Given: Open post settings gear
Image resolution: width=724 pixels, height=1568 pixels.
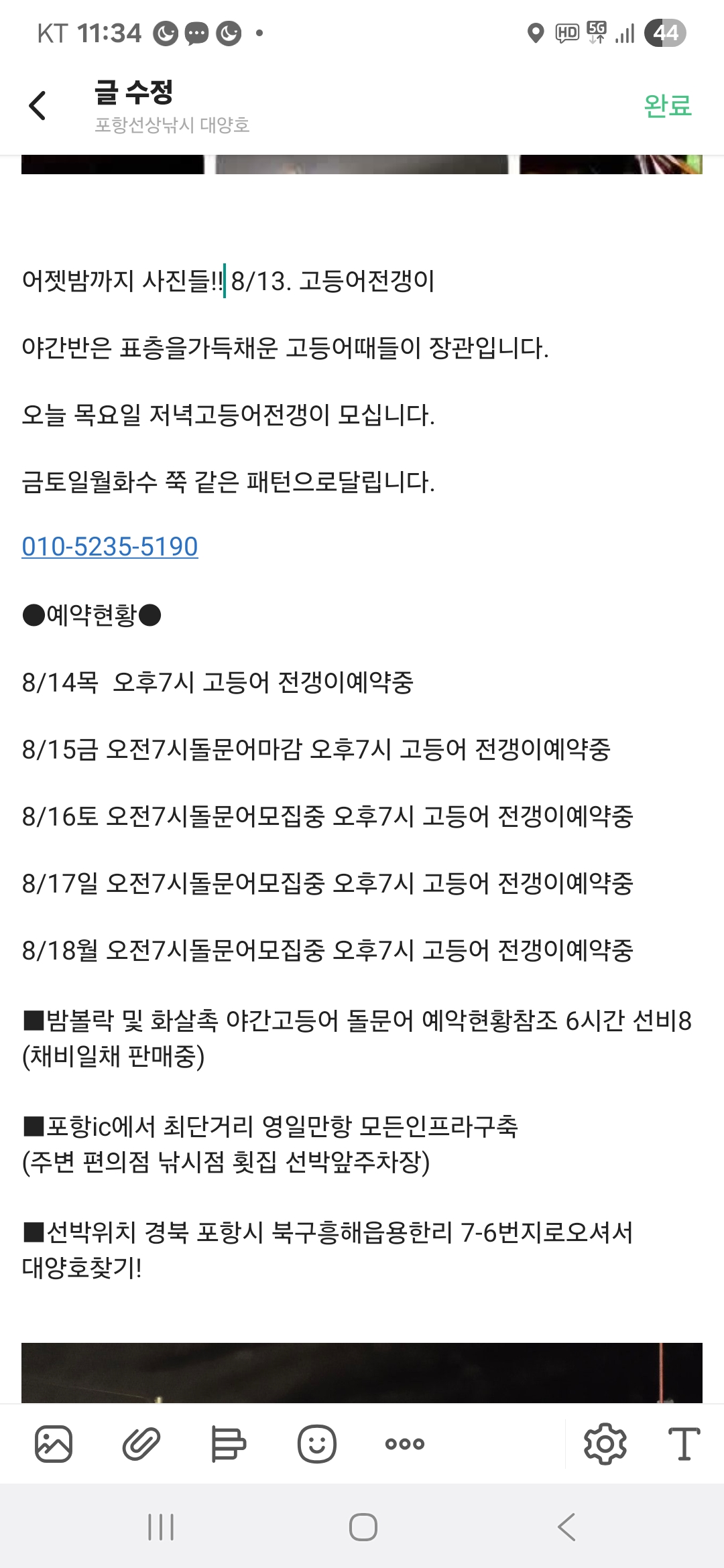Looking at the screenshot, I should pos(605,1444).
